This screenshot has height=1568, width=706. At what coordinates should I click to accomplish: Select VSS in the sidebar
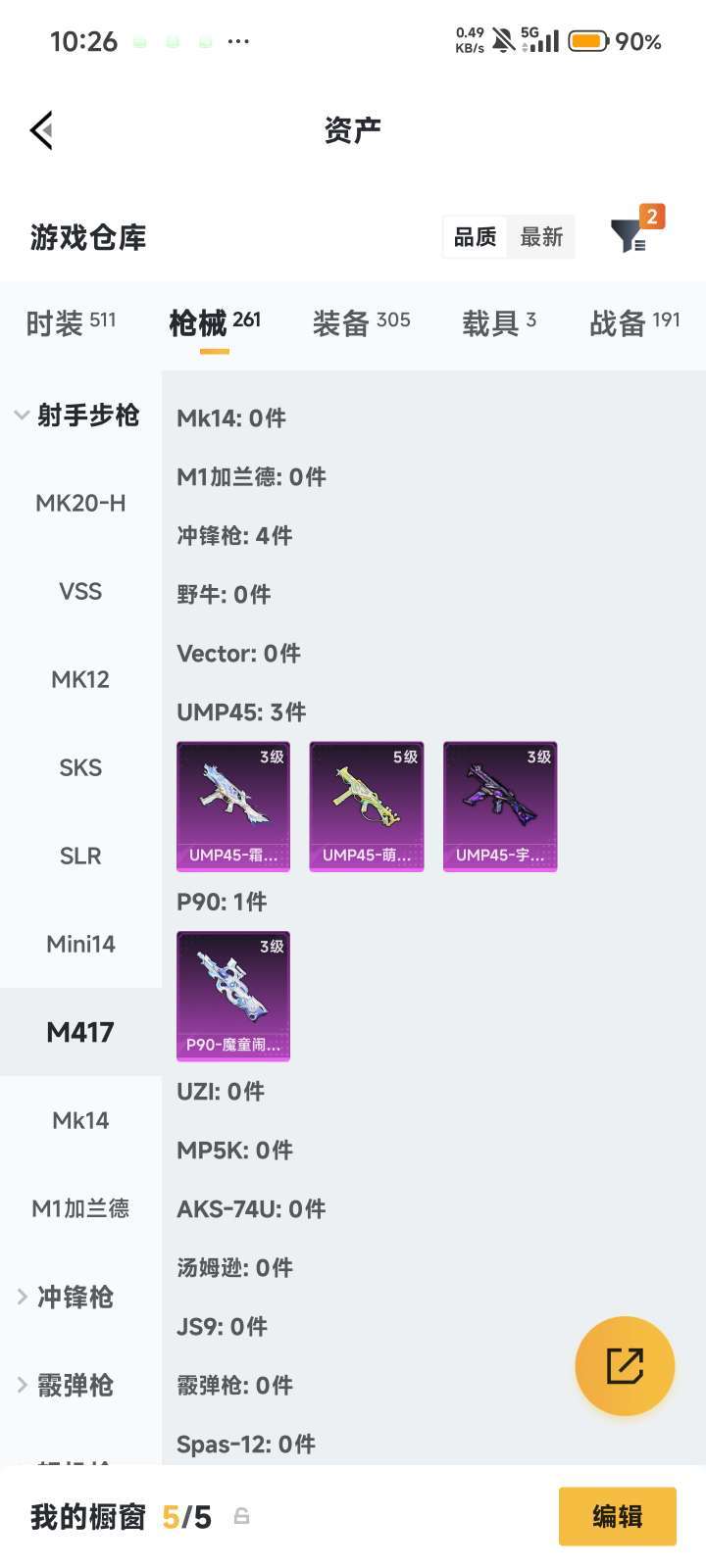tap(80, 592)
